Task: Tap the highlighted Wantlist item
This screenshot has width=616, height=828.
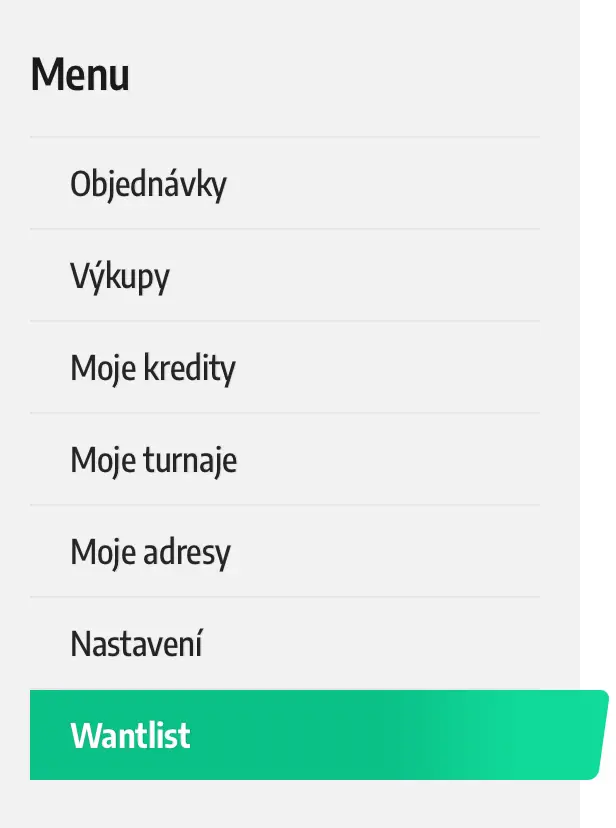Action: (130, 736)
